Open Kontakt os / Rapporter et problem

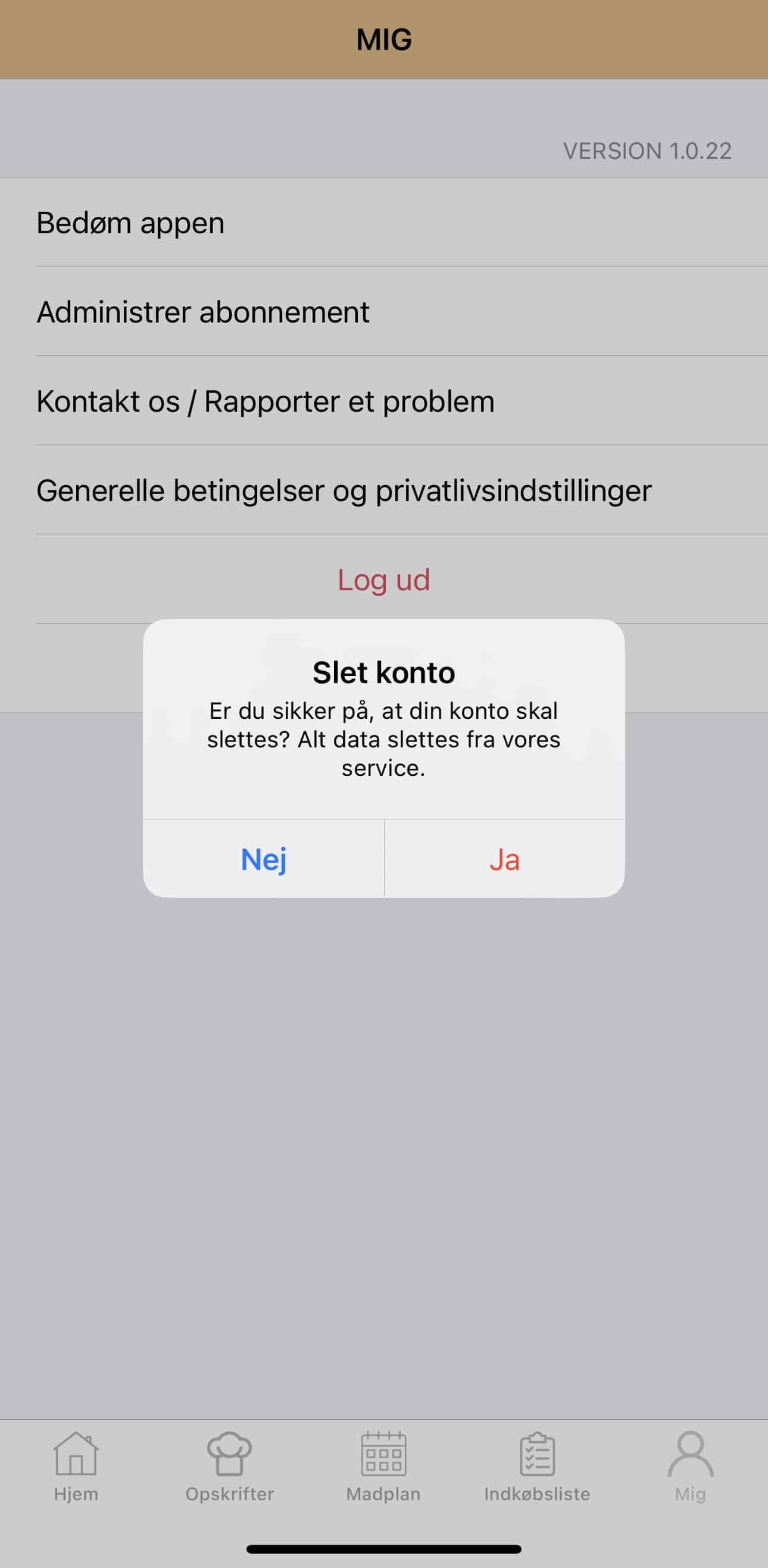(383, 400)
